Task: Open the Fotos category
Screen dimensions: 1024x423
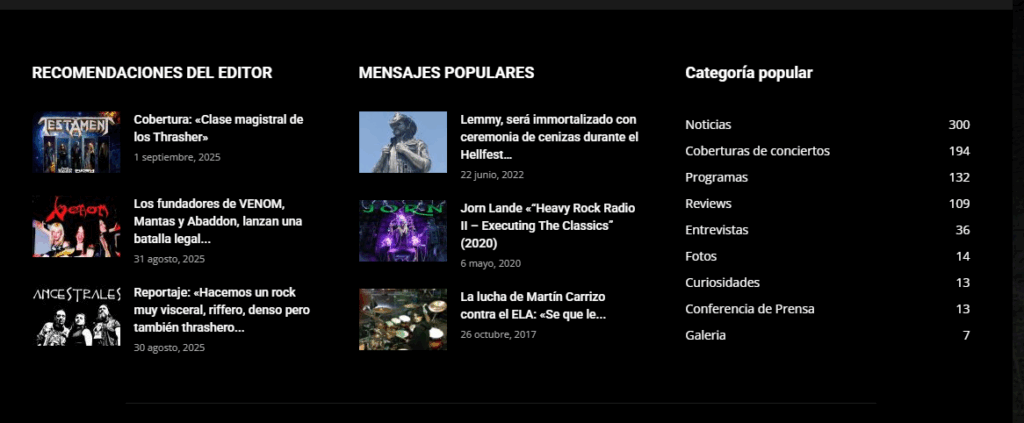Action: 701,256
